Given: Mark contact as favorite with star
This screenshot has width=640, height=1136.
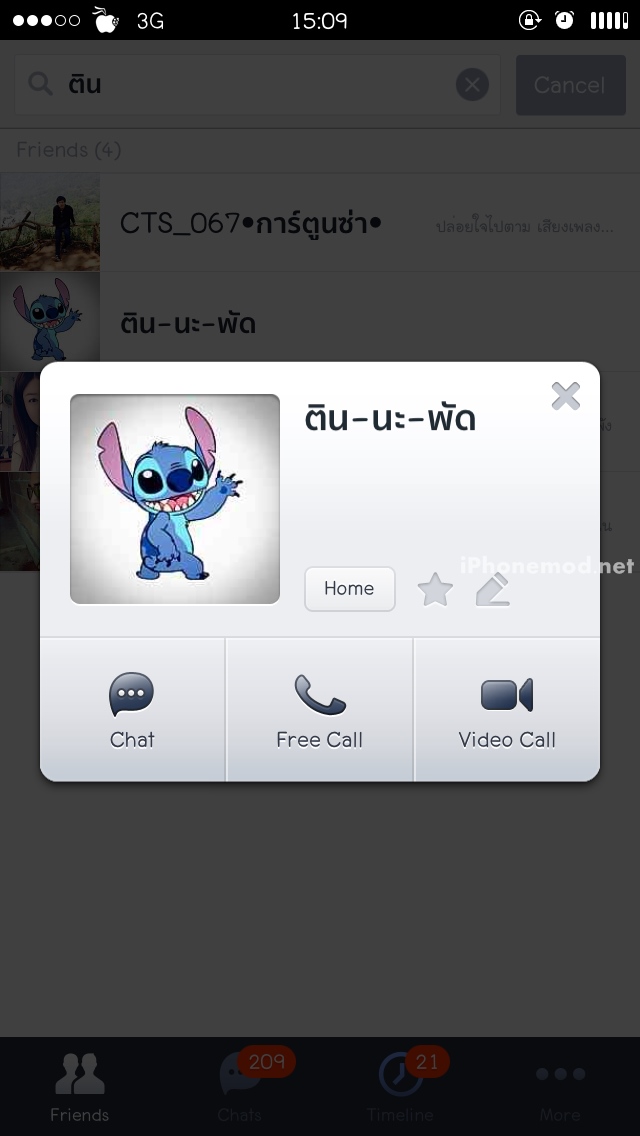Looking at the screenshot, I should point(435,590).
